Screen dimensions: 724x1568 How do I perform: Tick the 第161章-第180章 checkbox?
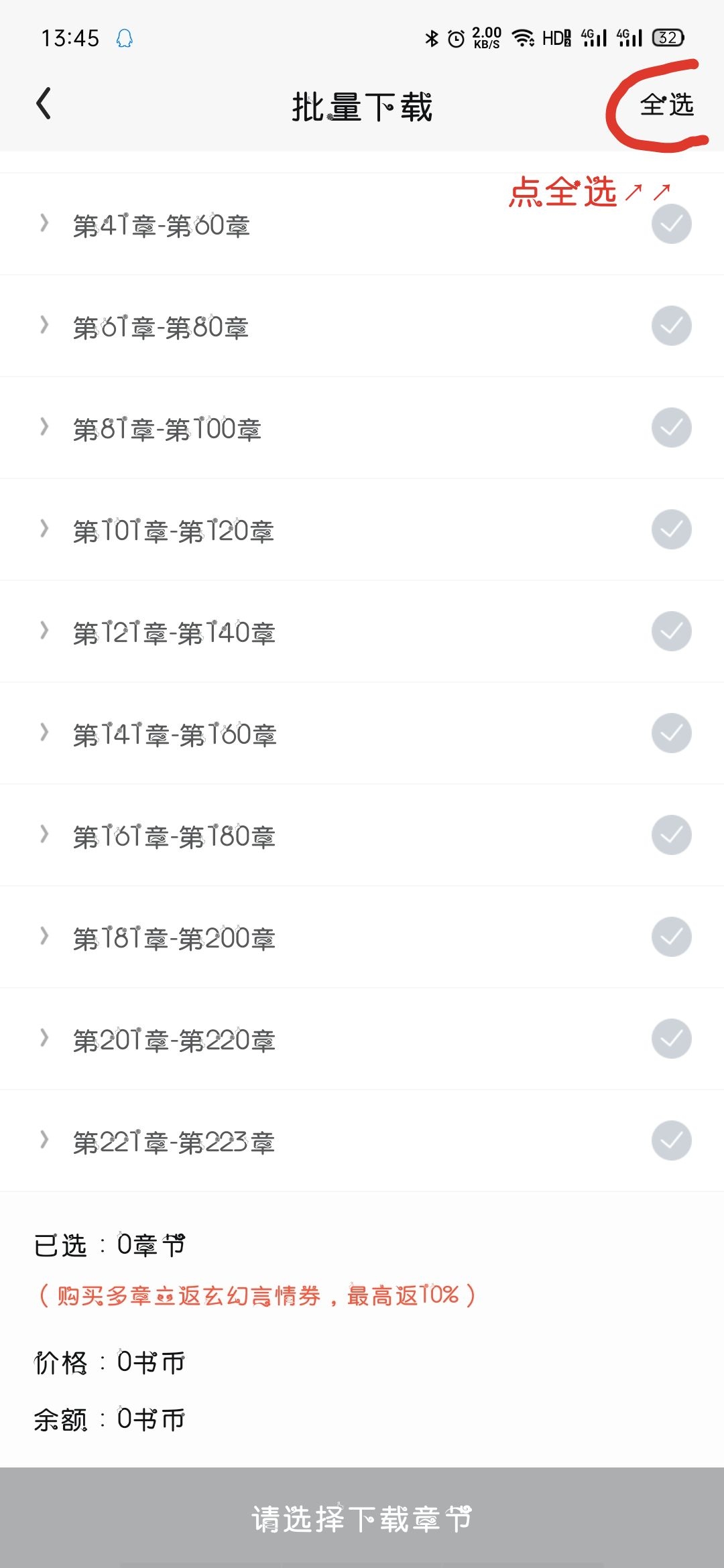pyautogui.click(x=671, y=836)
